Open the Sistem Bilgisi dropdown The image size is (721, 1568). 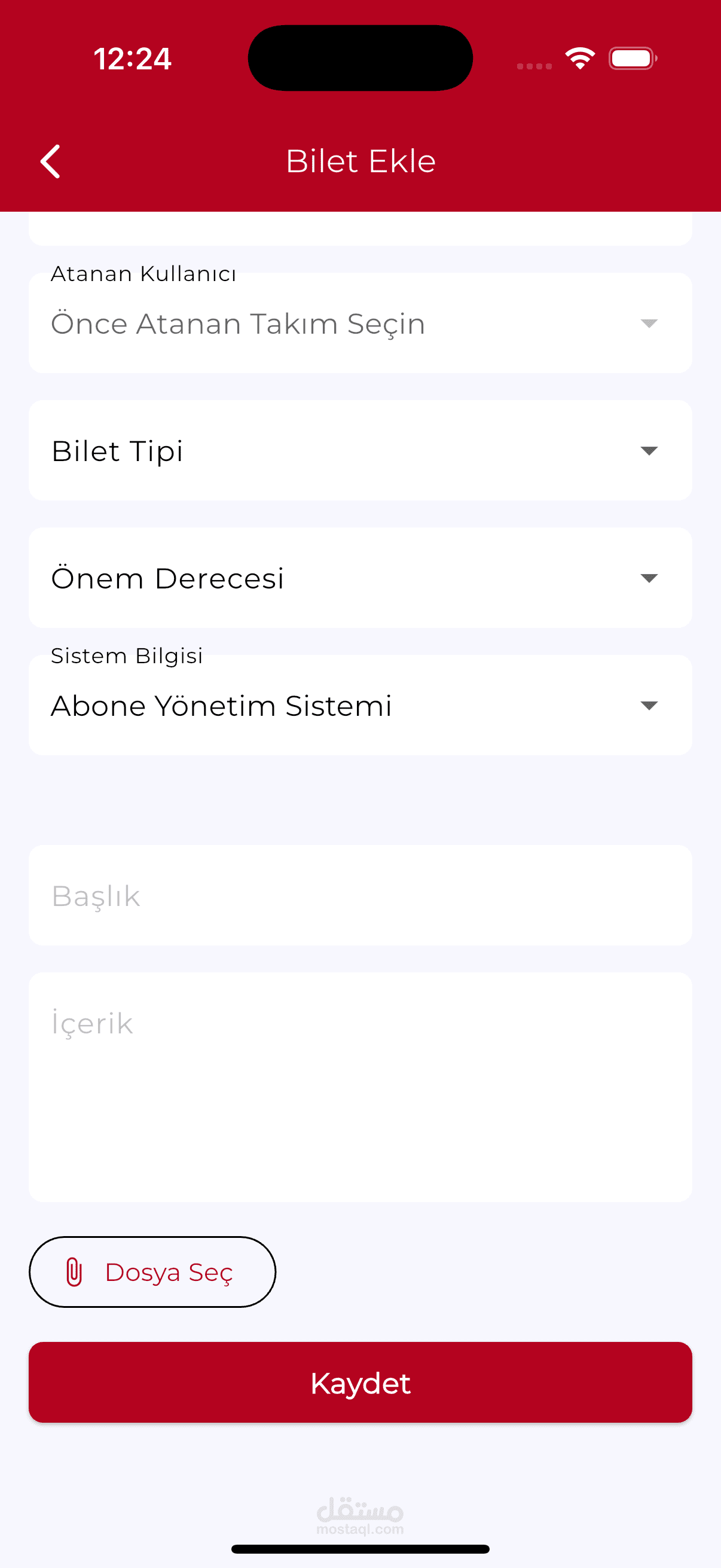tap(360, 705)
